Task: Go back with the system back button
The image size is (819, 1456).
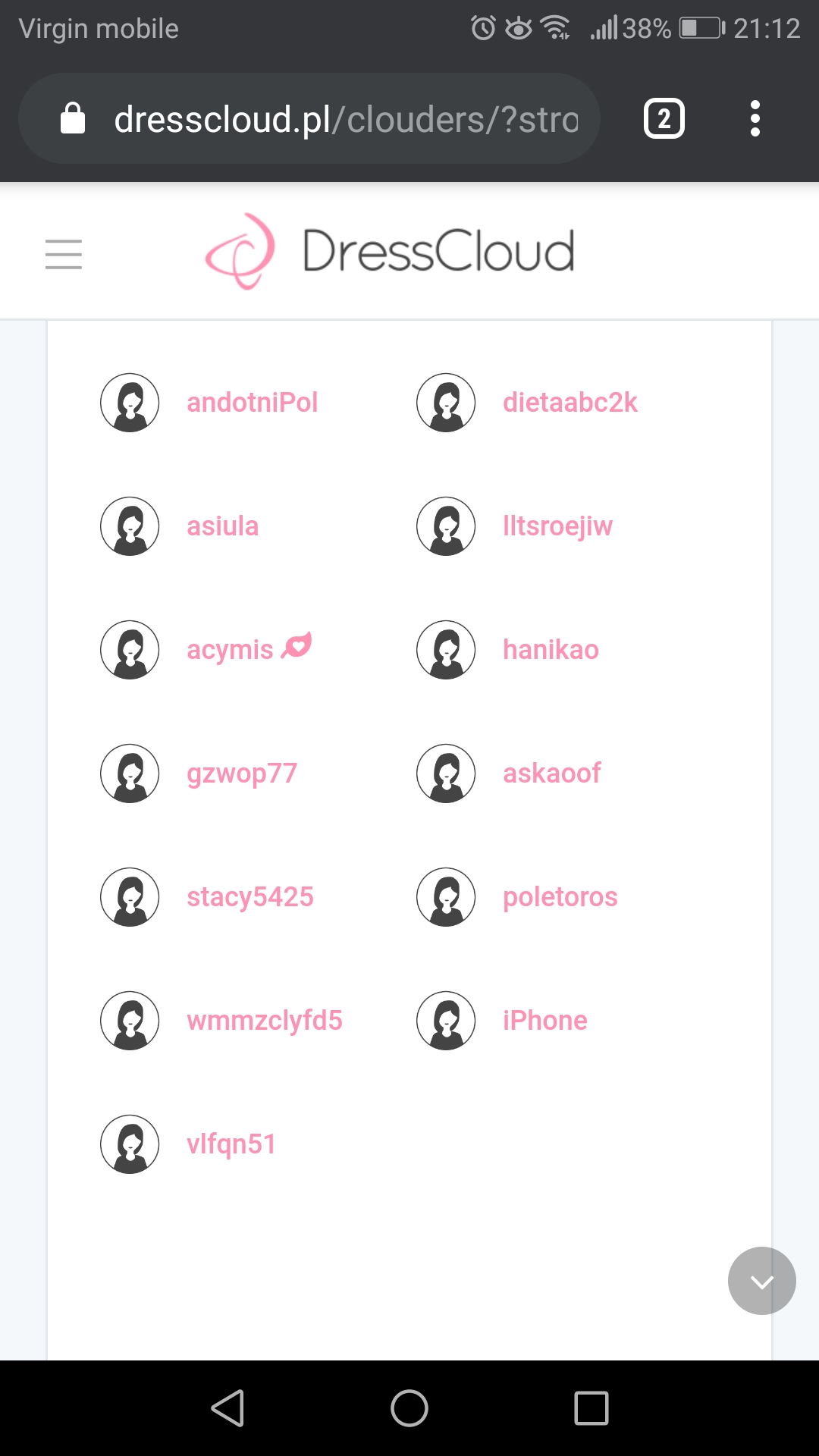Action: point(227,1408)
